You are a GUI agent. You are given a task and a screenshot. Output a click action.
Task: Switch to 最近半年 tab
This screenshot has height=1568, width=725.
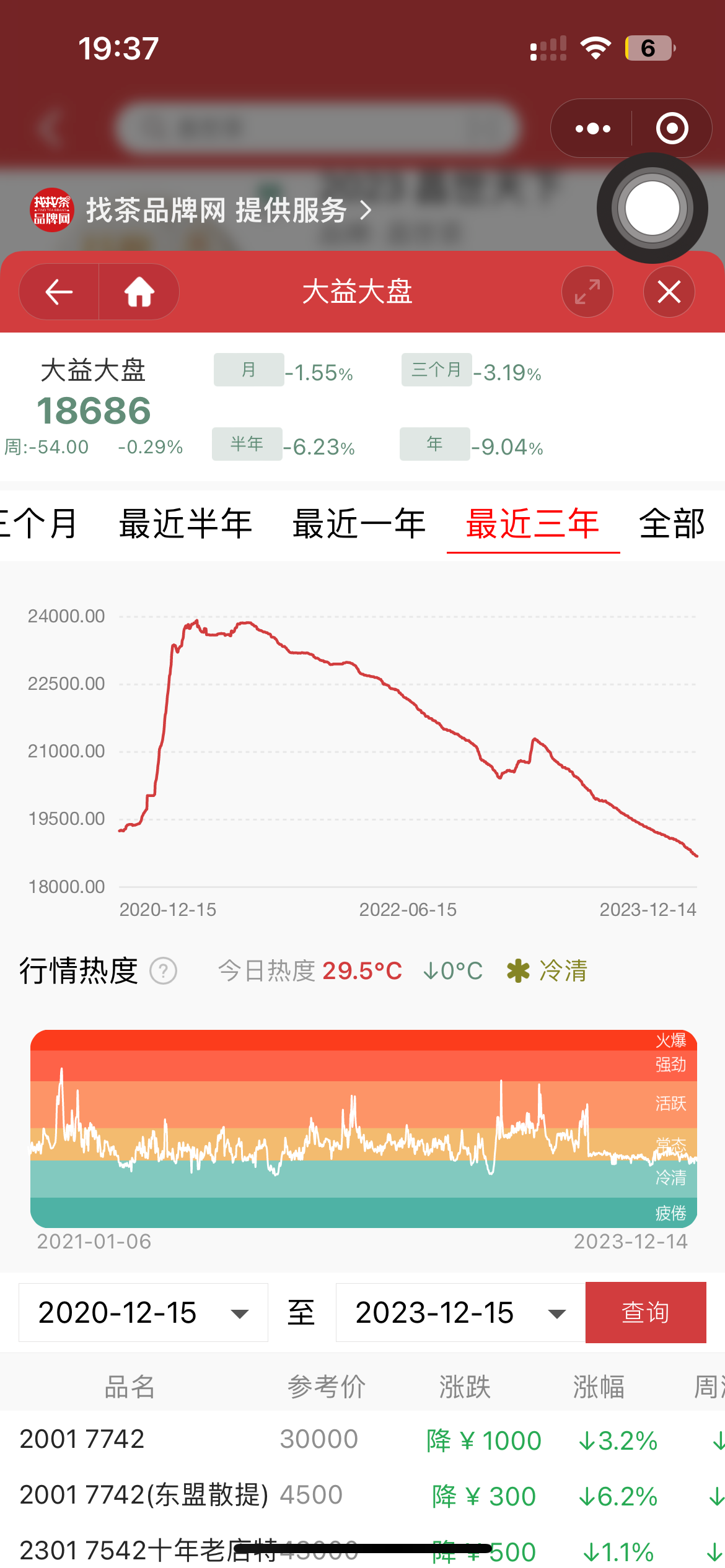tap(185, 524)
